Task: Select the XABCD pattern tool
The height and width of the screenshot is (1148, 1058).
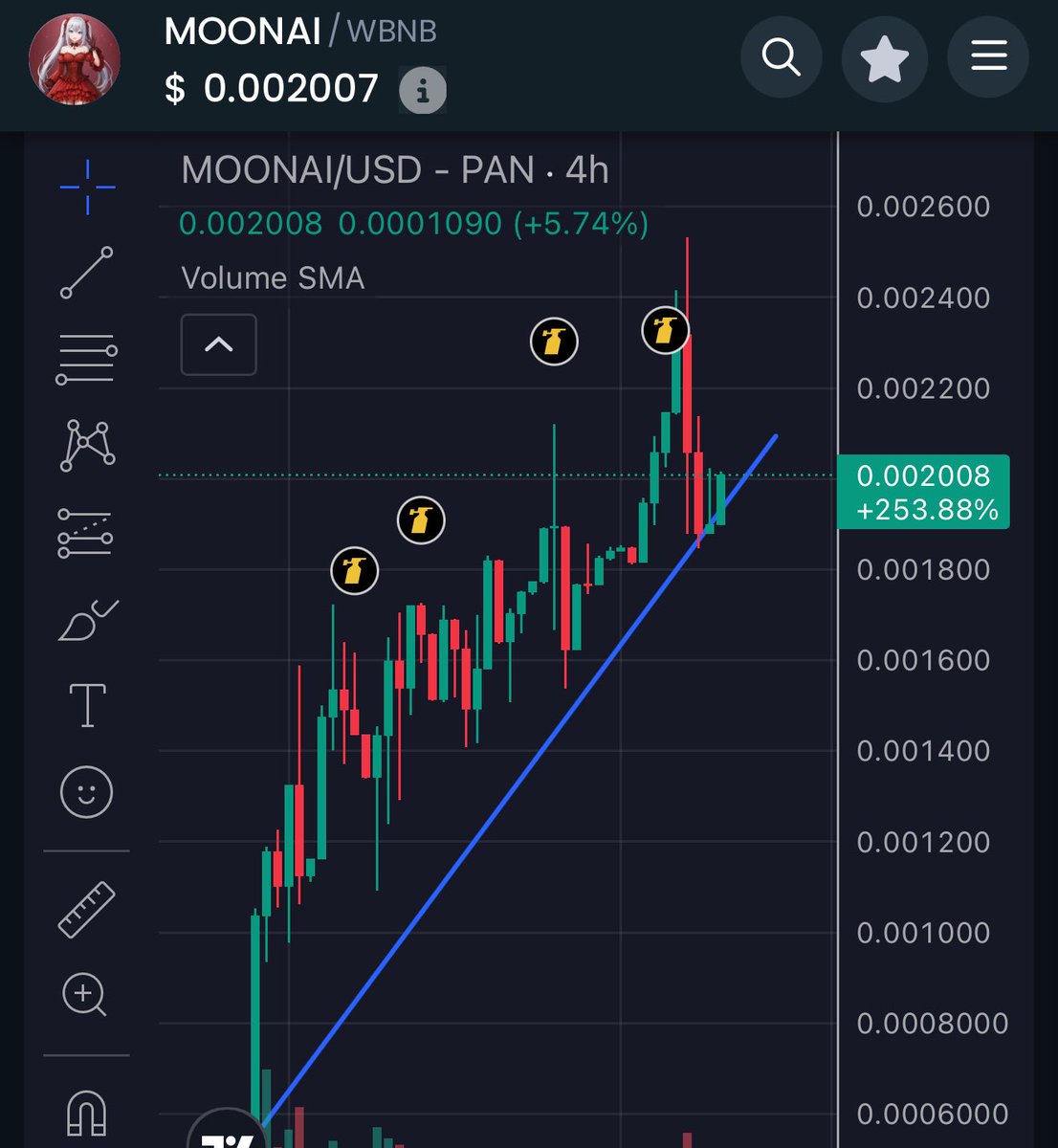Action: [87, 446]
